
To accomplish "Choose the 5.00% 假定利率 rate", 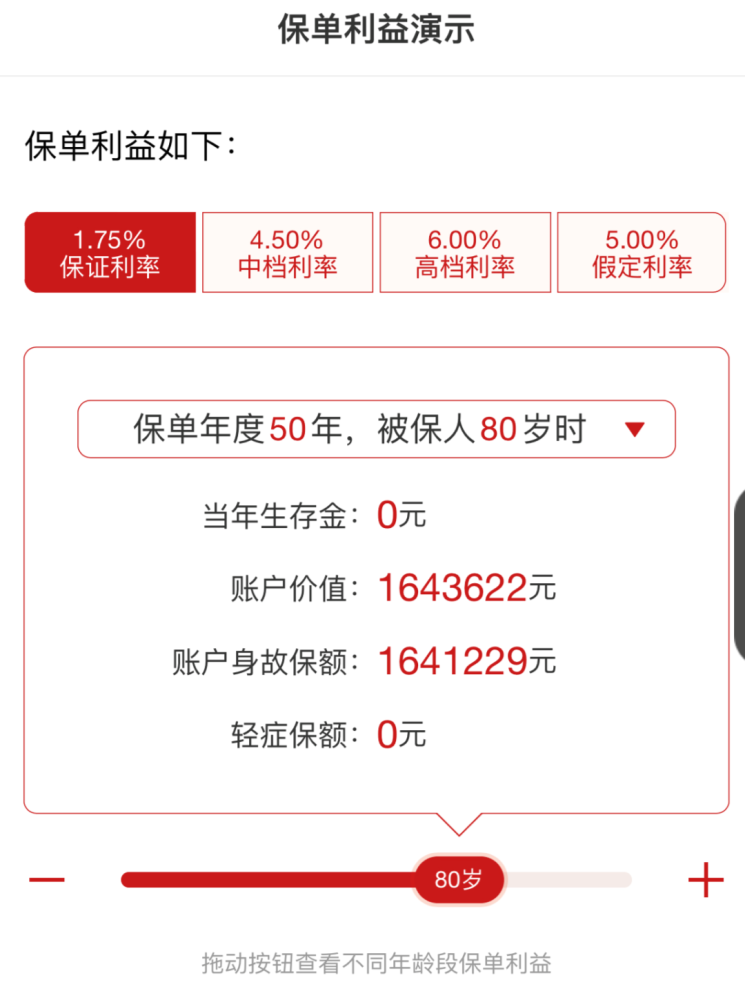I will point(641,251).
